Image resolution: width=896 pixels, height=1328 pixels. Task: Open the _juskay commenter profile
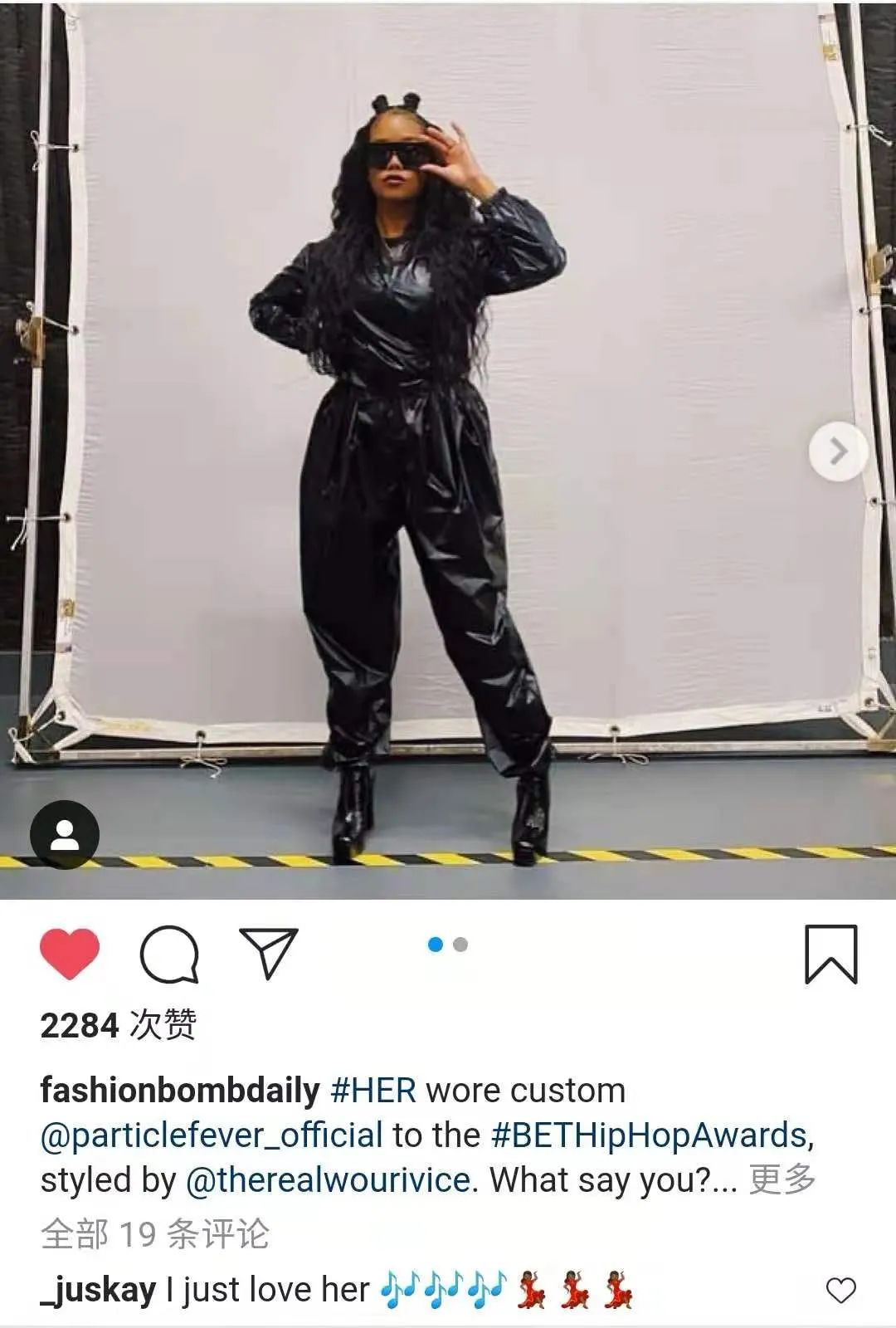click(x=98, y=1290)
